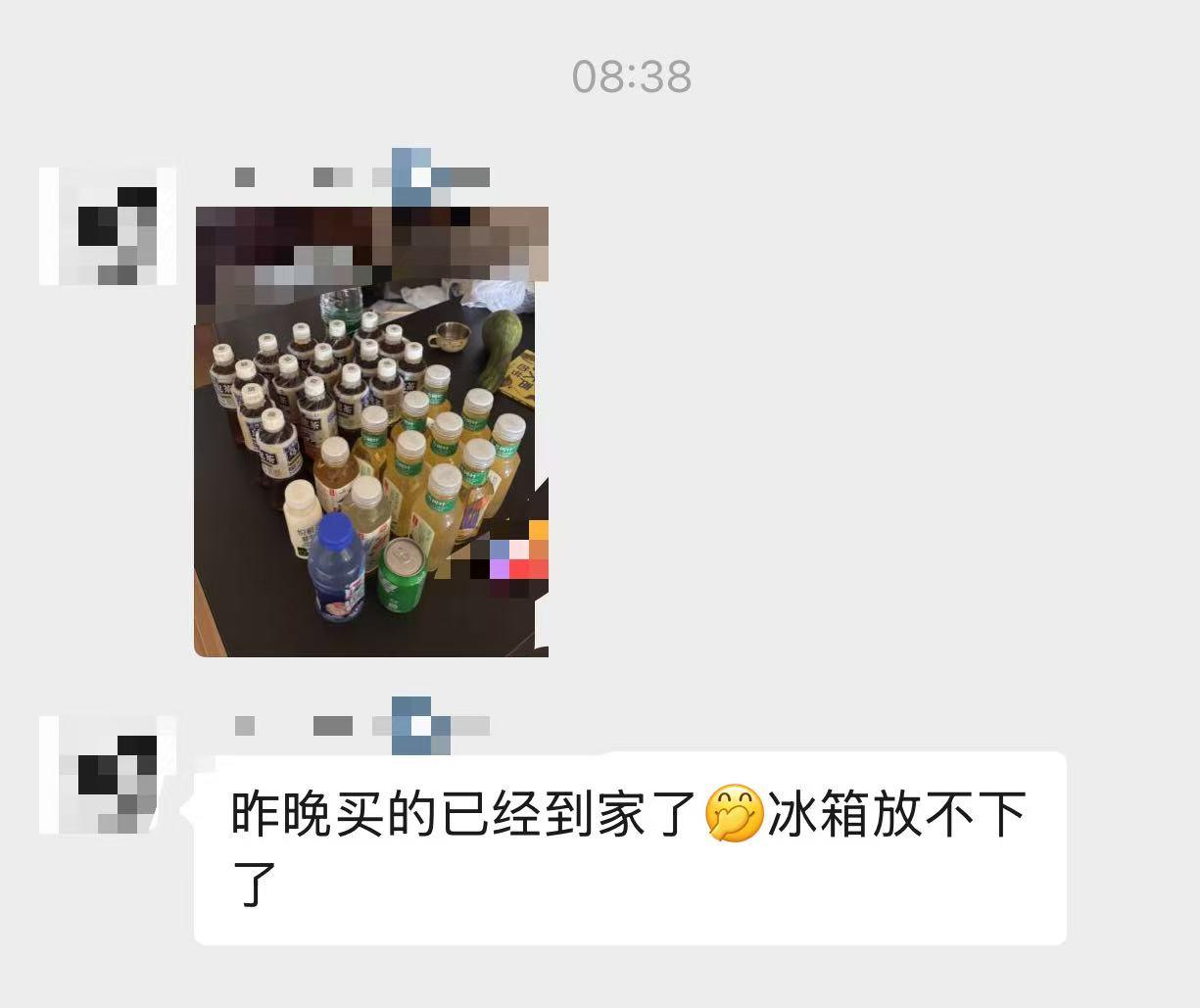Image resolution: width=1200 pixels, height=1008 pixels.
Task: Open the photo of drink bottles
Action: click(x=370, y=431)
